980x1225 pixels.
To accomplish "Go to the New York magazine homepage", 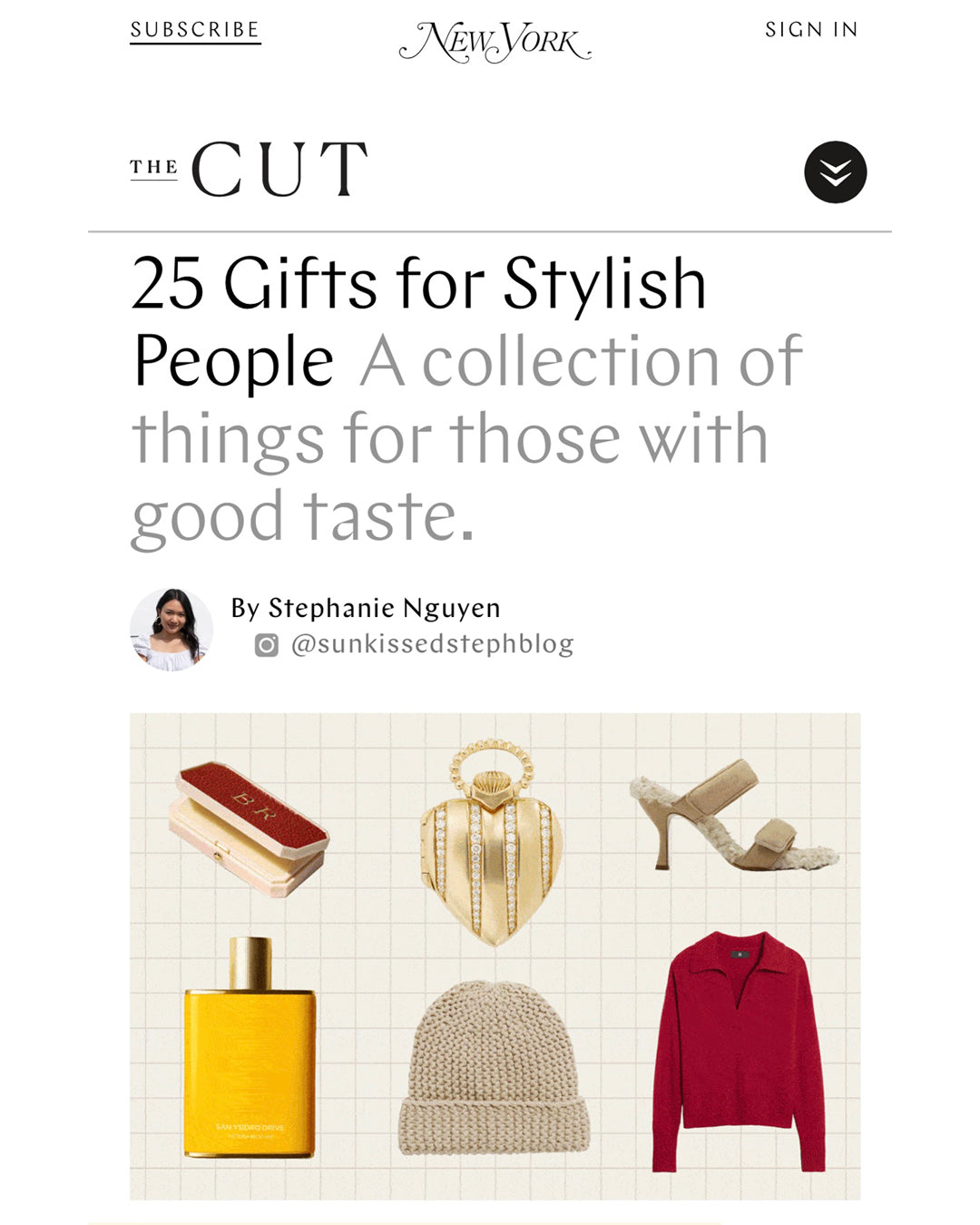I will click(495, 42).
